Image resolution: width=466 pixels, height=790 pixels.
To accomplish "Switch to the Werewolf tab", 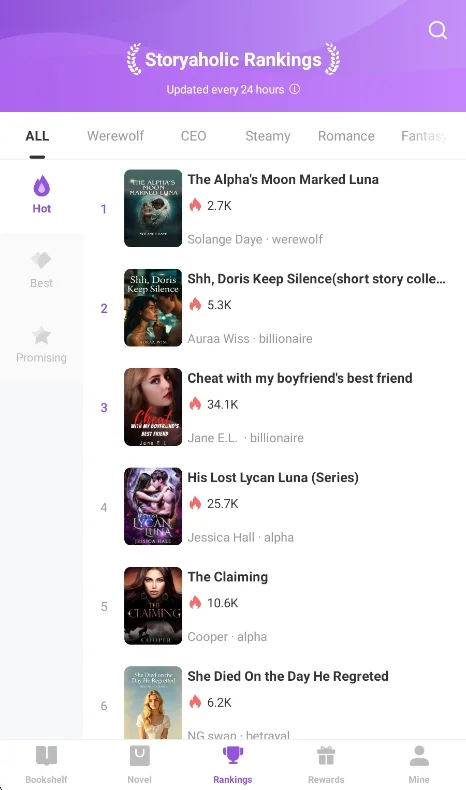I will point(115,136).
